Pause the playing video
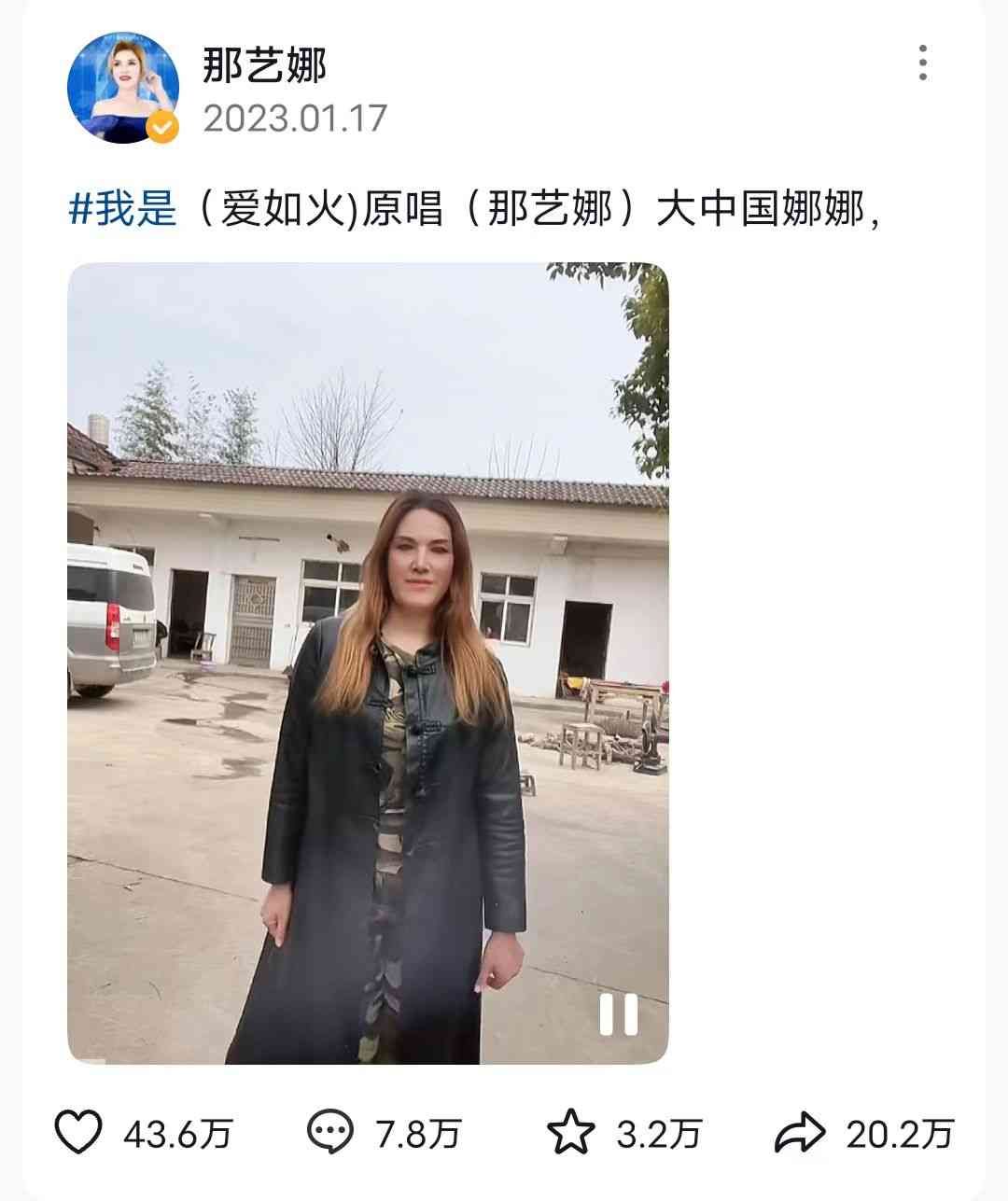The height and width of the screenshot is (1201, 1008). (x=618, y=1013)
